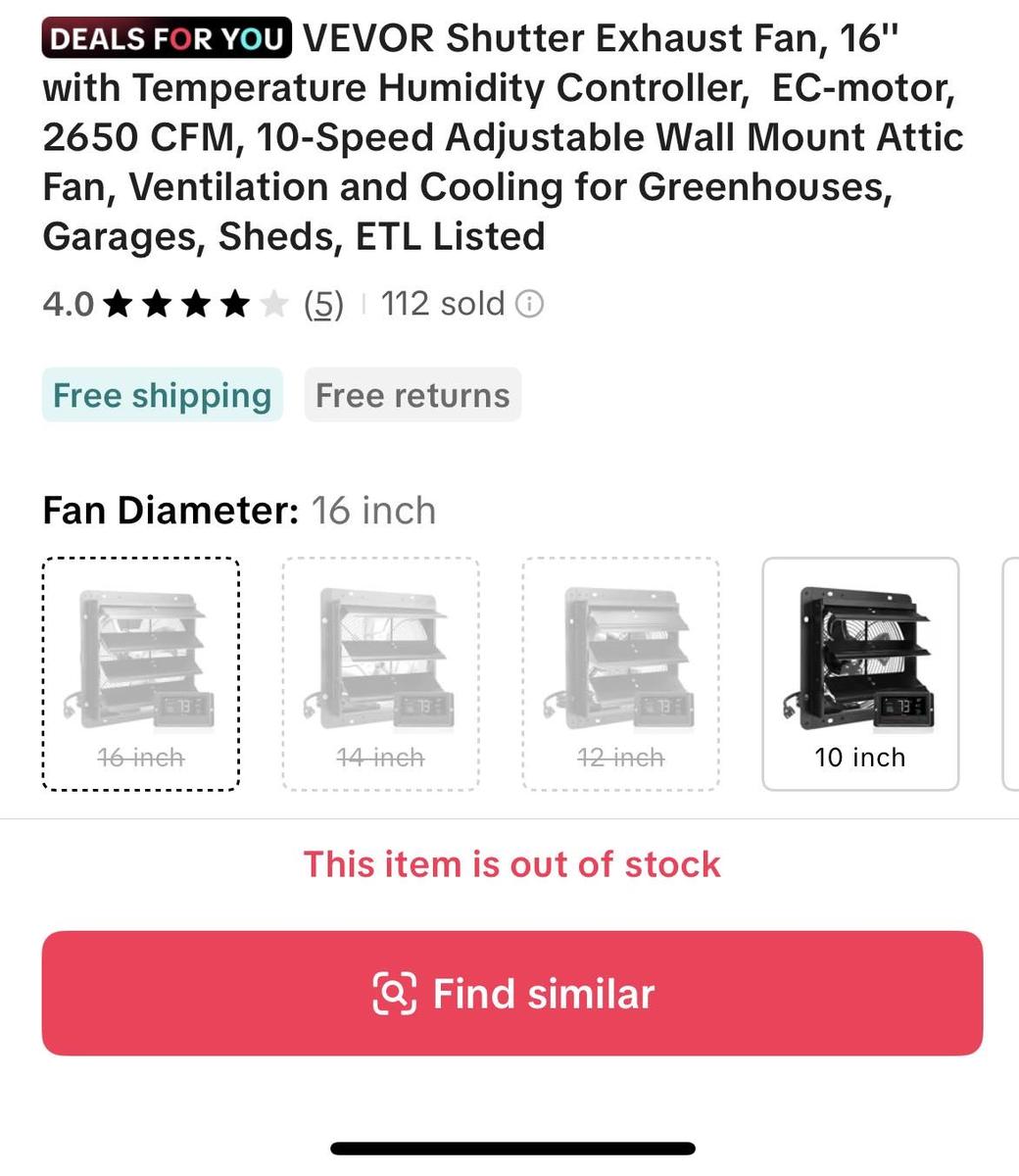This screenshot has width=1019, height=1176.
Task: Select the 10 inch fan variant
Action: [859, 674]
